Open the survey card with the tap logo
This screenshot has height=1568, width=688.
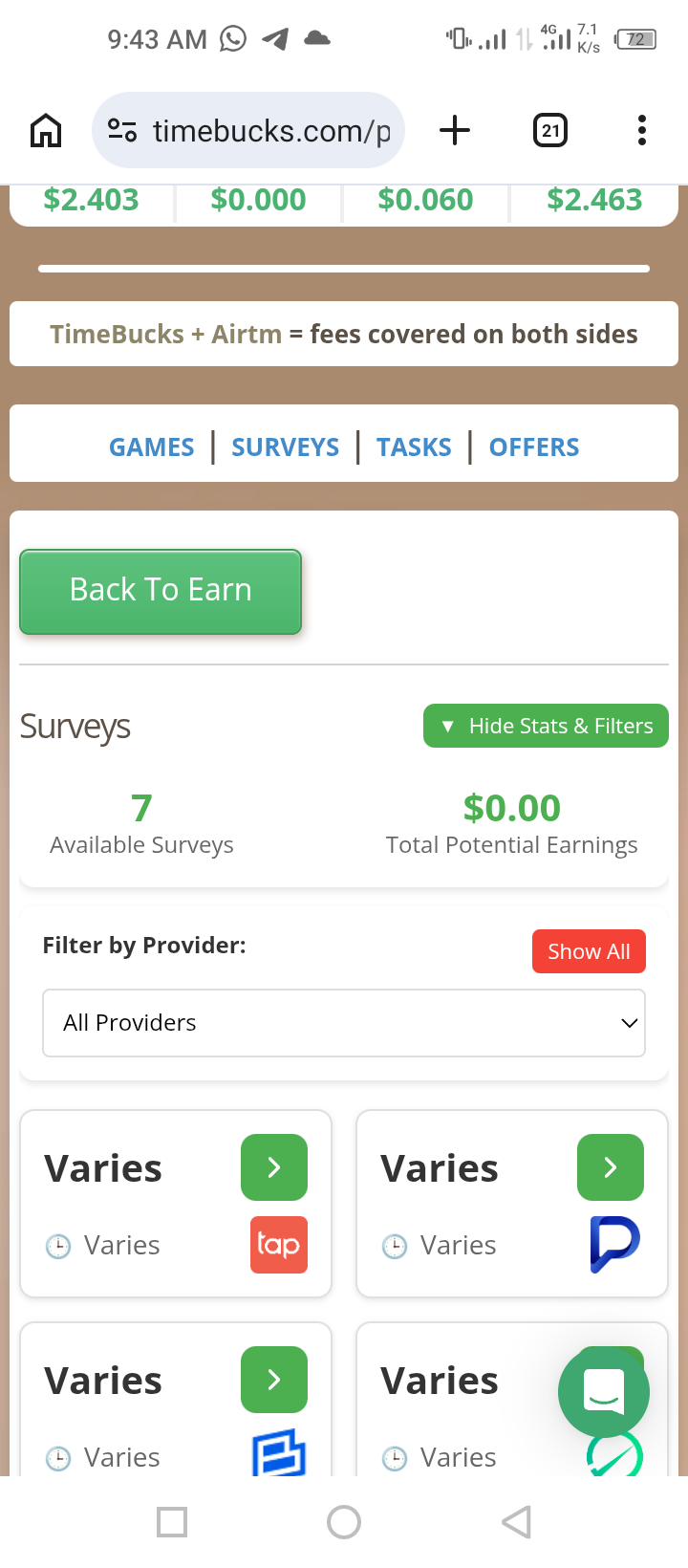pos(273,1167)
